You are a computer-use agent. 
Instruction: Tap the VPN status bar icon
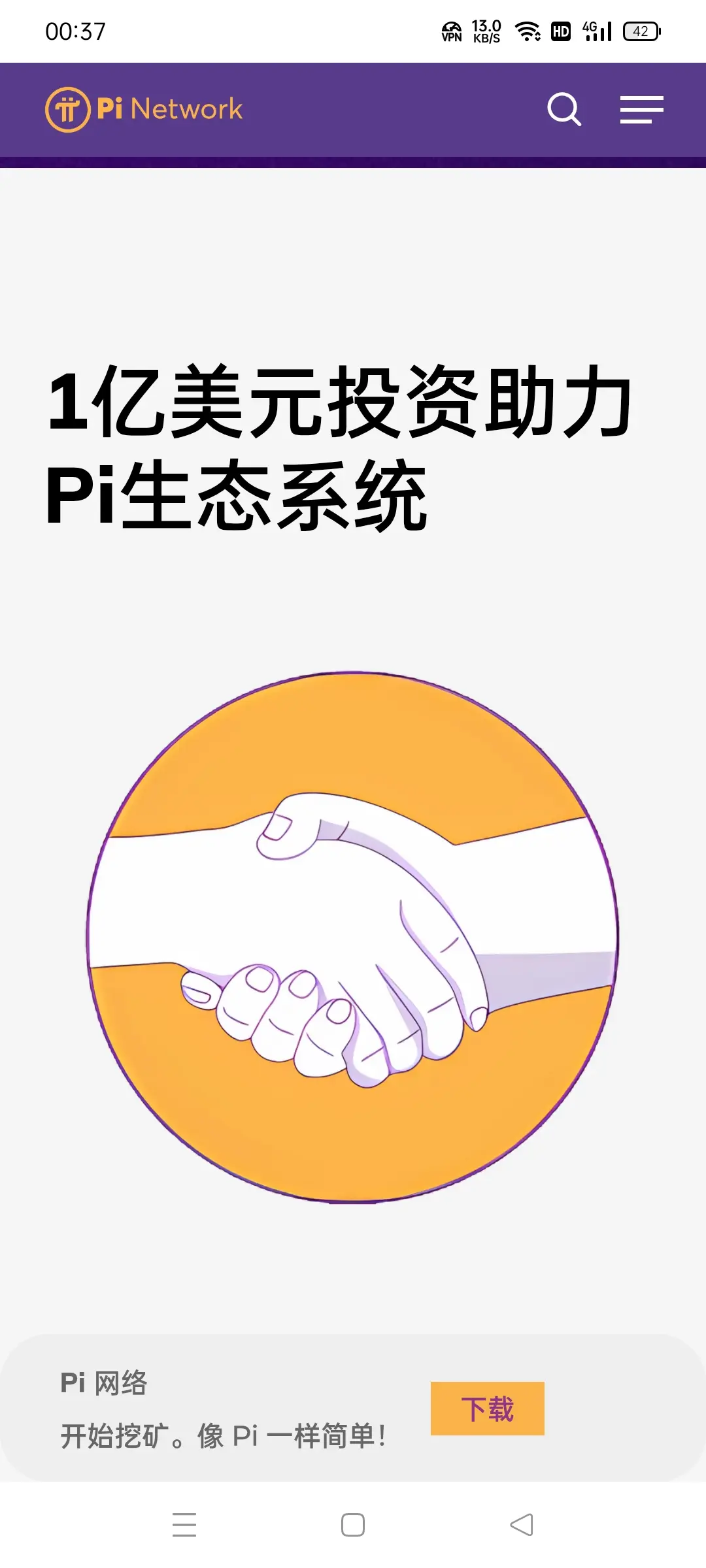[452, 29]
